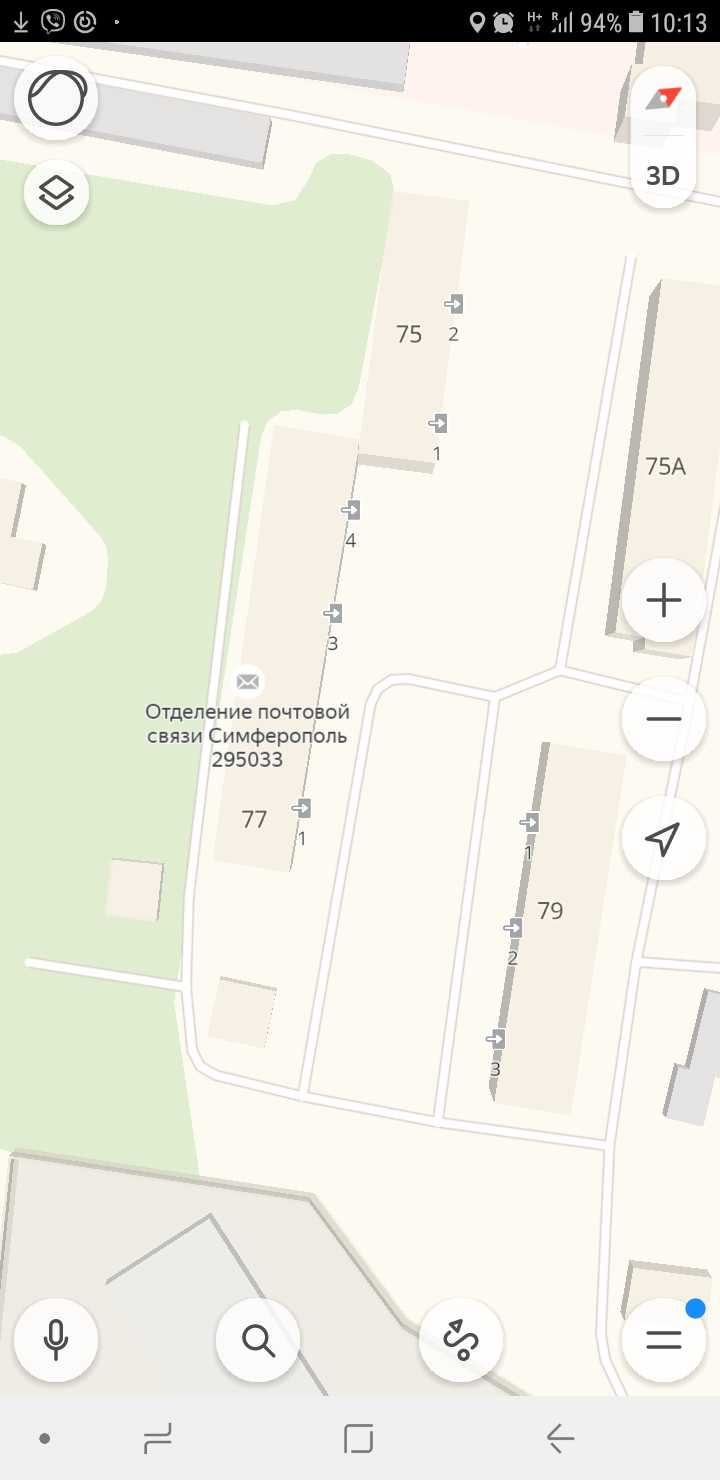Open the map layers selector
720x1480 pixels.
(56, 192)
